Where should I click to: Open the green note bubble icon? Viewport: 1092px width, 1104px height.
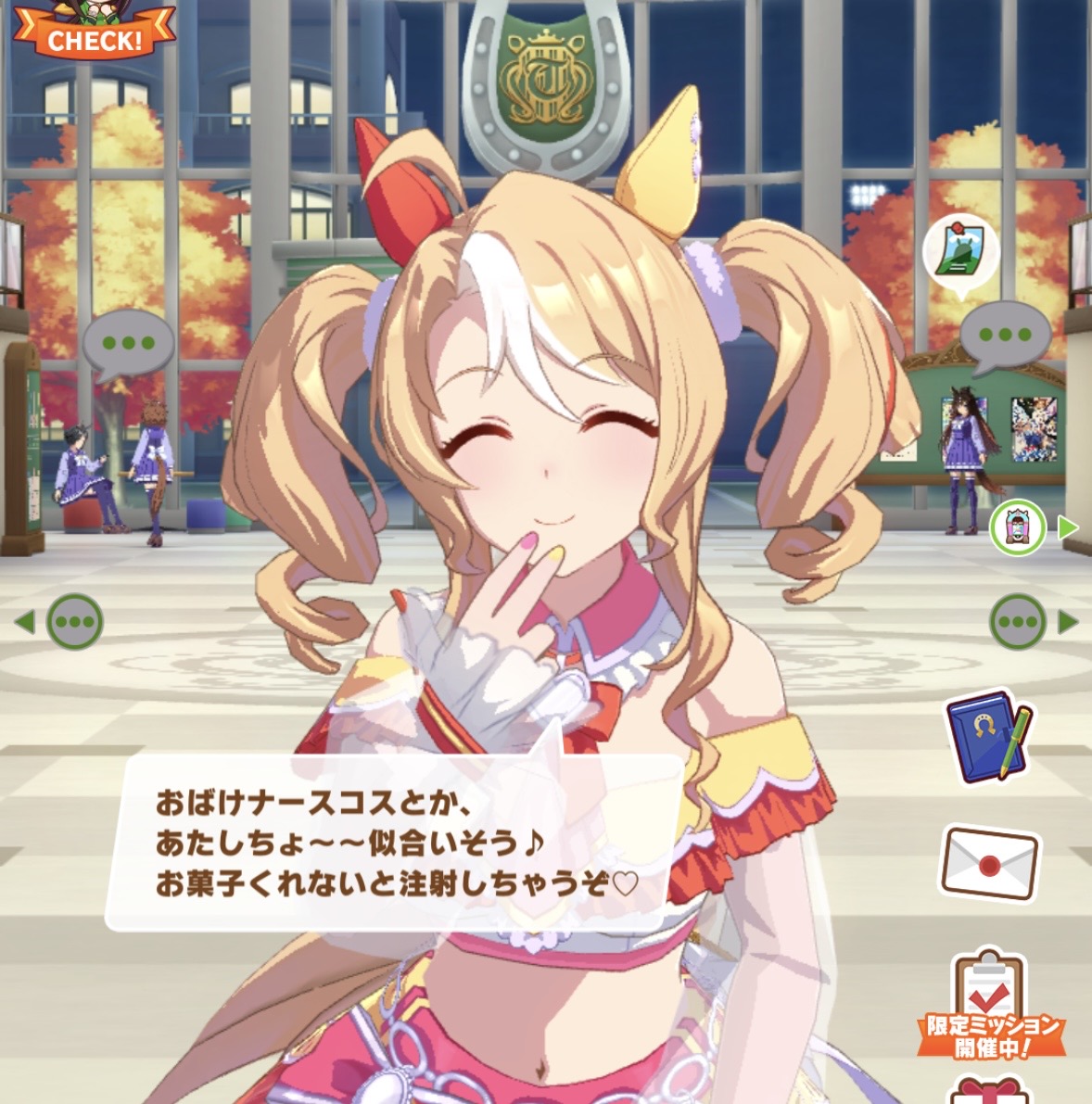point(959,251)
